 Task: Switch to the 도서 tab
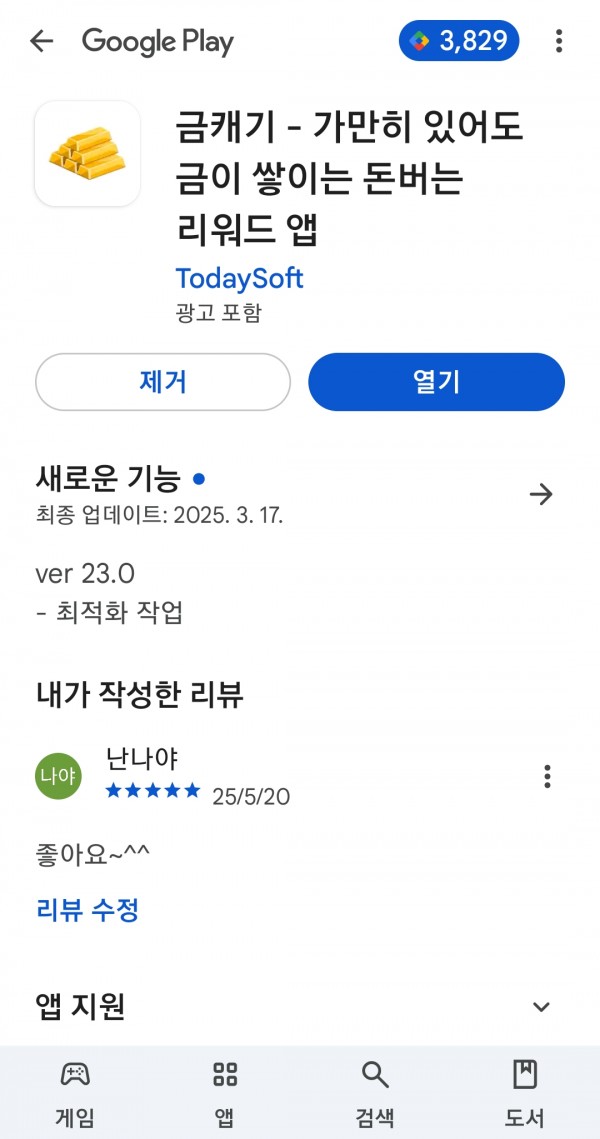[524, 1094]
